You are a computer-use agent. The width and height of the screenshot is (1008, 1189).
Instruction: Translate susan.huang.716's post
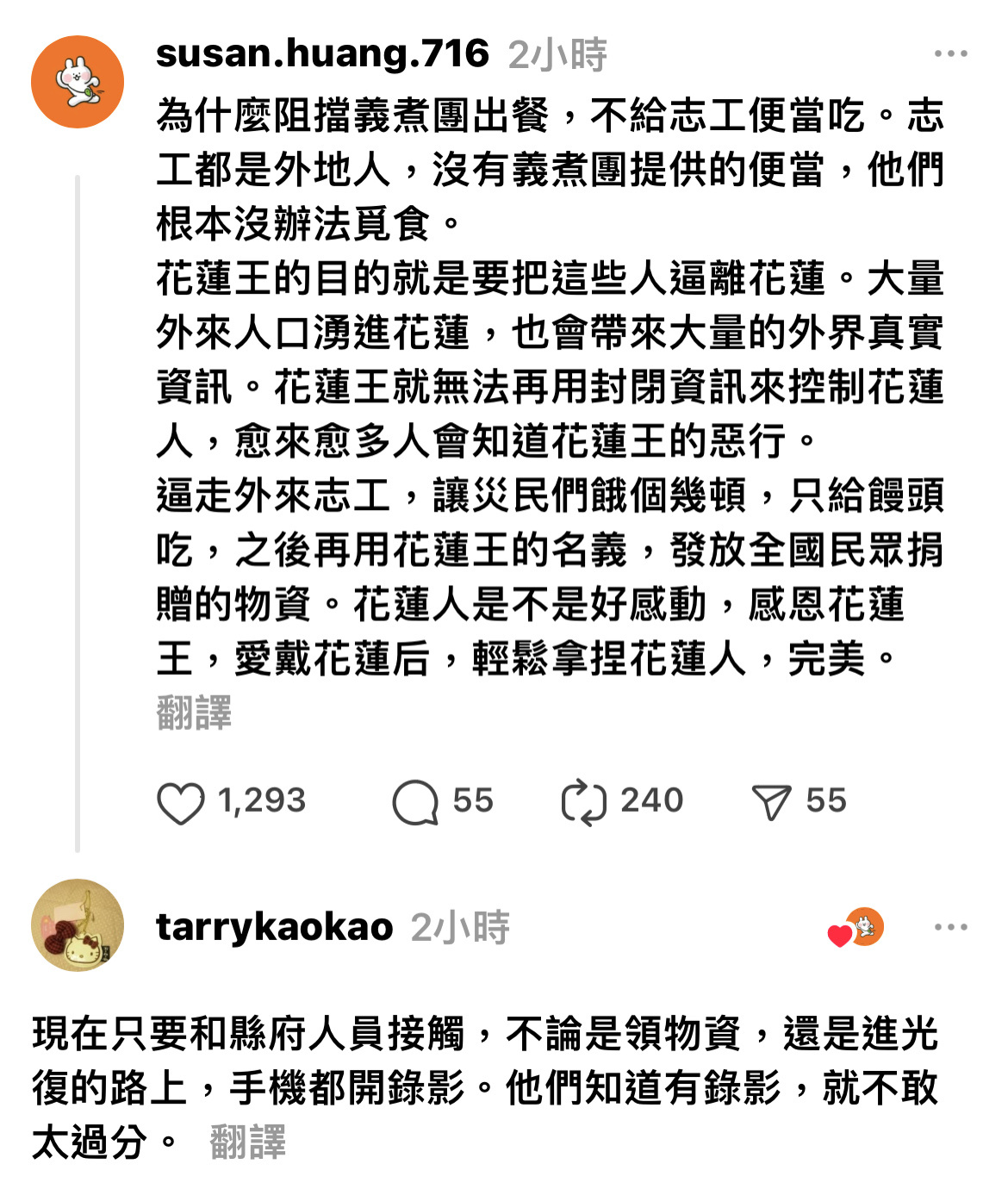tap(194, 713)
